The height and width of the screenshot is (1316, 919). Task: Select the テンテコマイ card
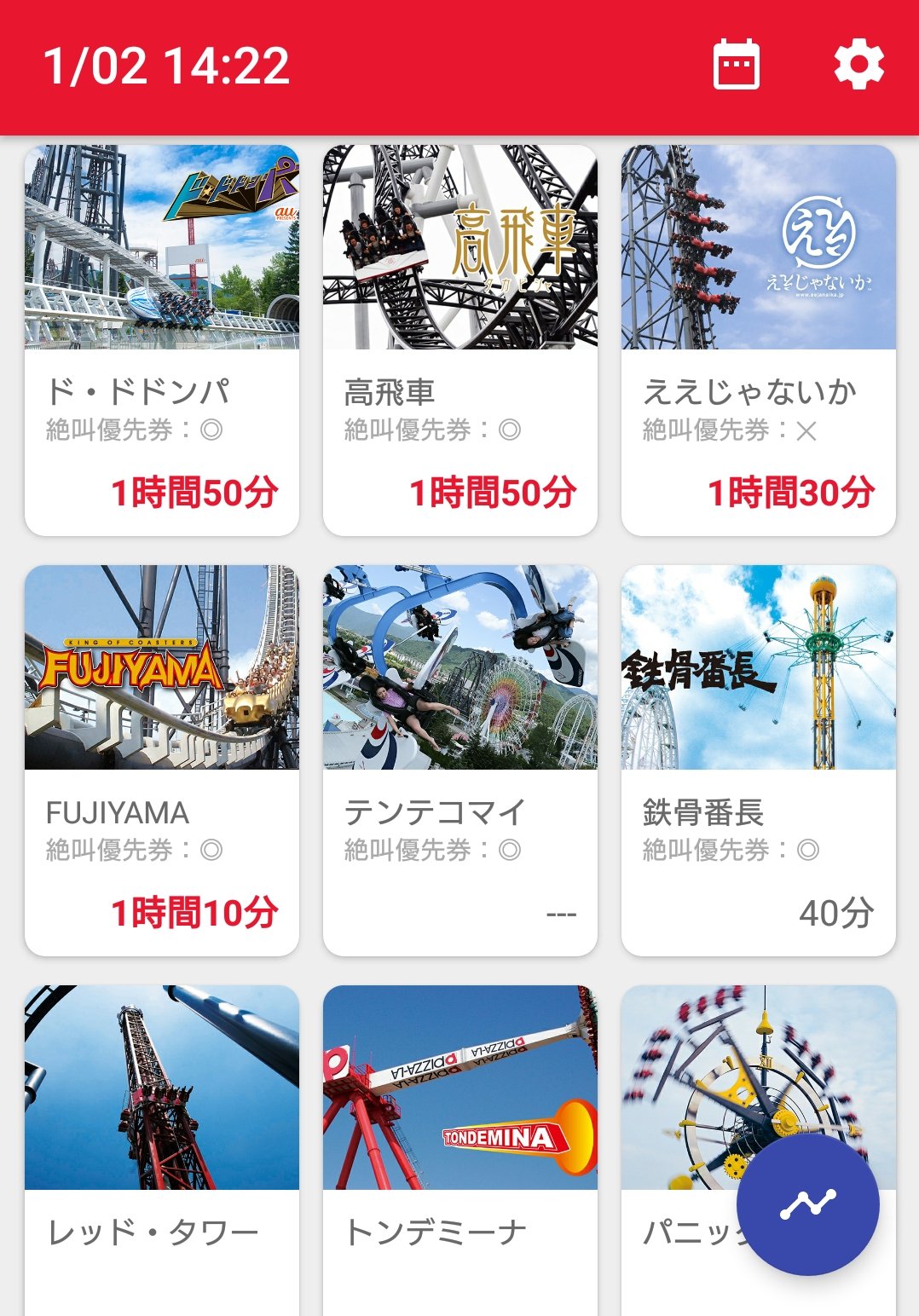[x=460, y=760]
